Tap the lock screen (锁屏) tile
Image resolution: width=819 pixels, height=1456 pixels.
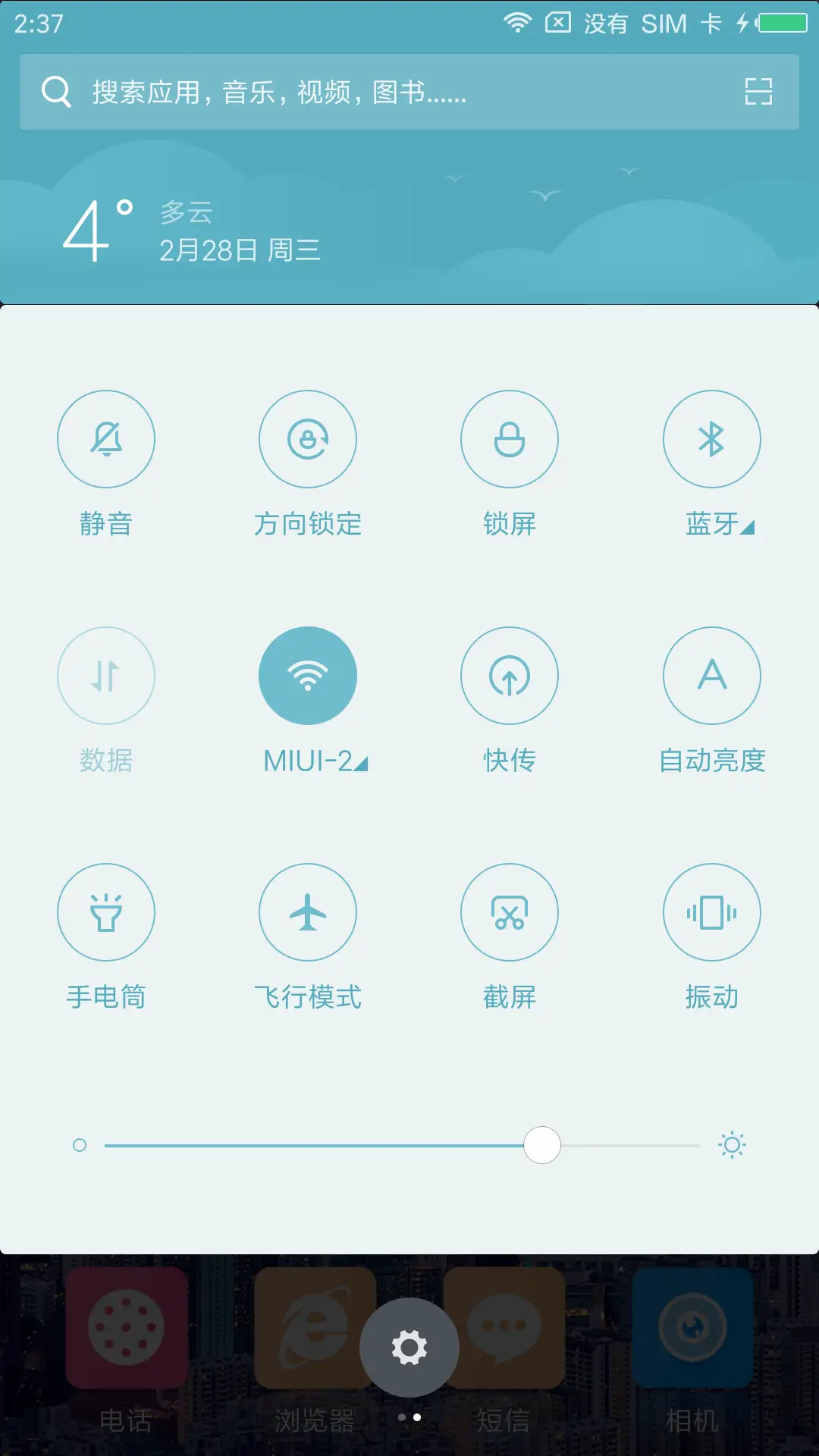[x=510, y=439]
